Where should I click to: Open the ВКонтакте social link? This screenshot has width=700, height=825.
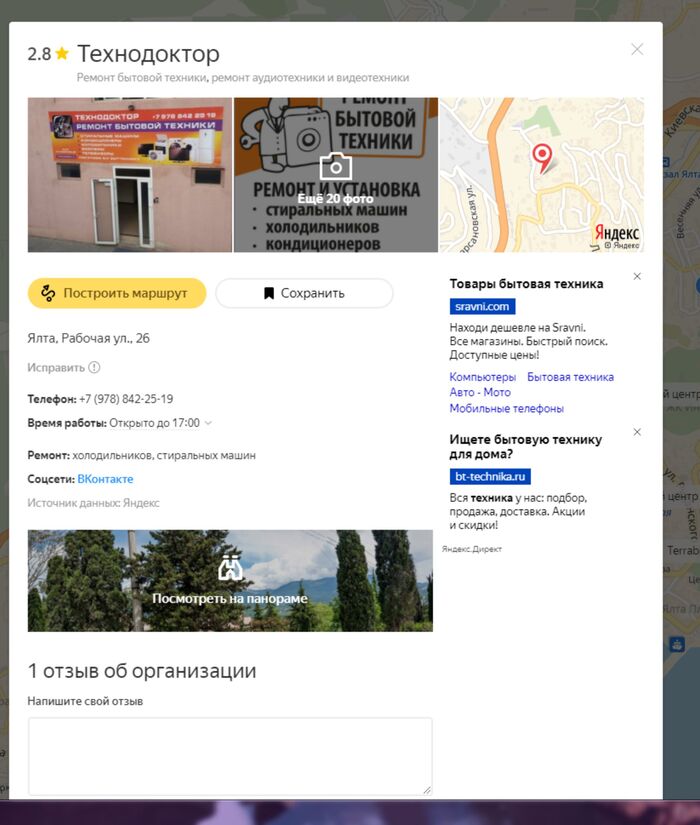pos(105,479)
